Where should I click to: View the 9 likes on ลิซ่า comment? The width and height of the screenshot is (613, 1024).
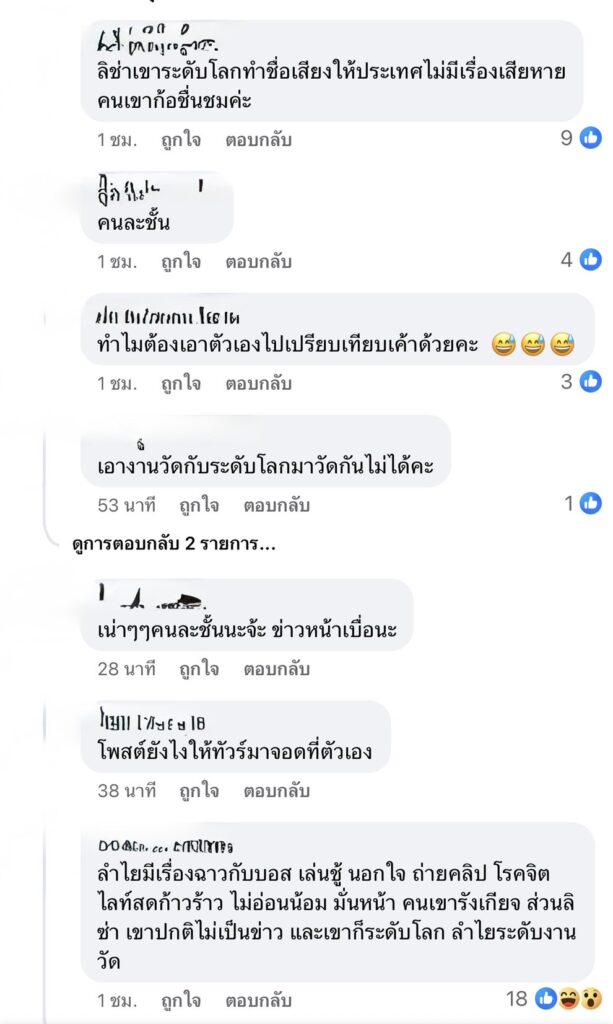[581, 138]
